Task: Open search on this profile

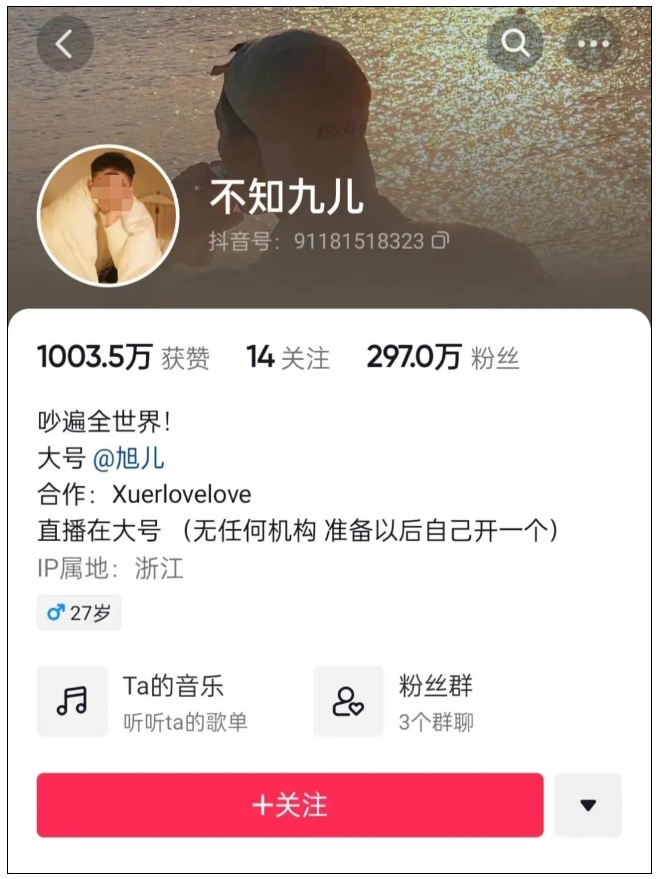Action: click(x=515, y=44)
